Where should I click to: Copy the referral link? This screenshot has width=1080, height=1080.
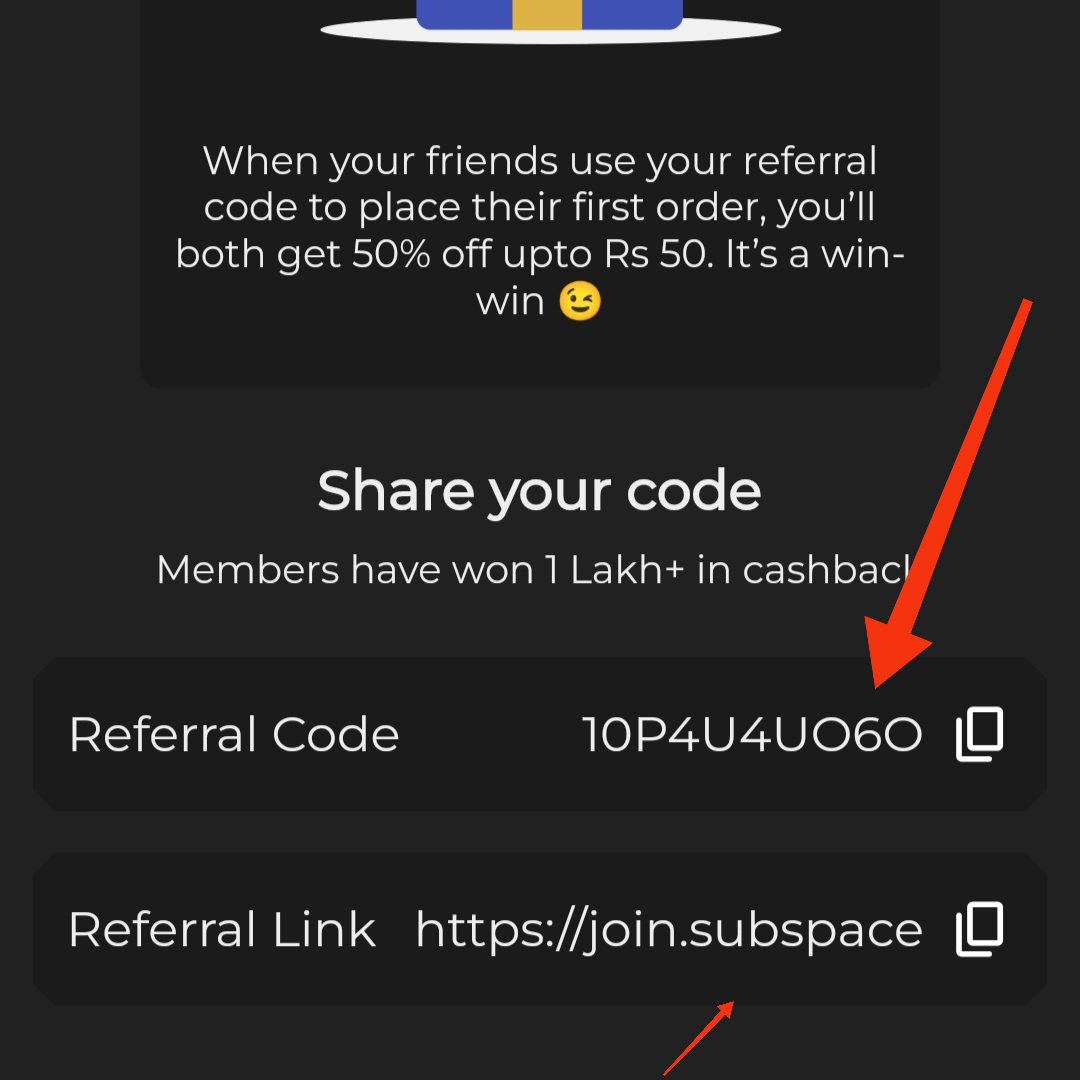[979, 929]
